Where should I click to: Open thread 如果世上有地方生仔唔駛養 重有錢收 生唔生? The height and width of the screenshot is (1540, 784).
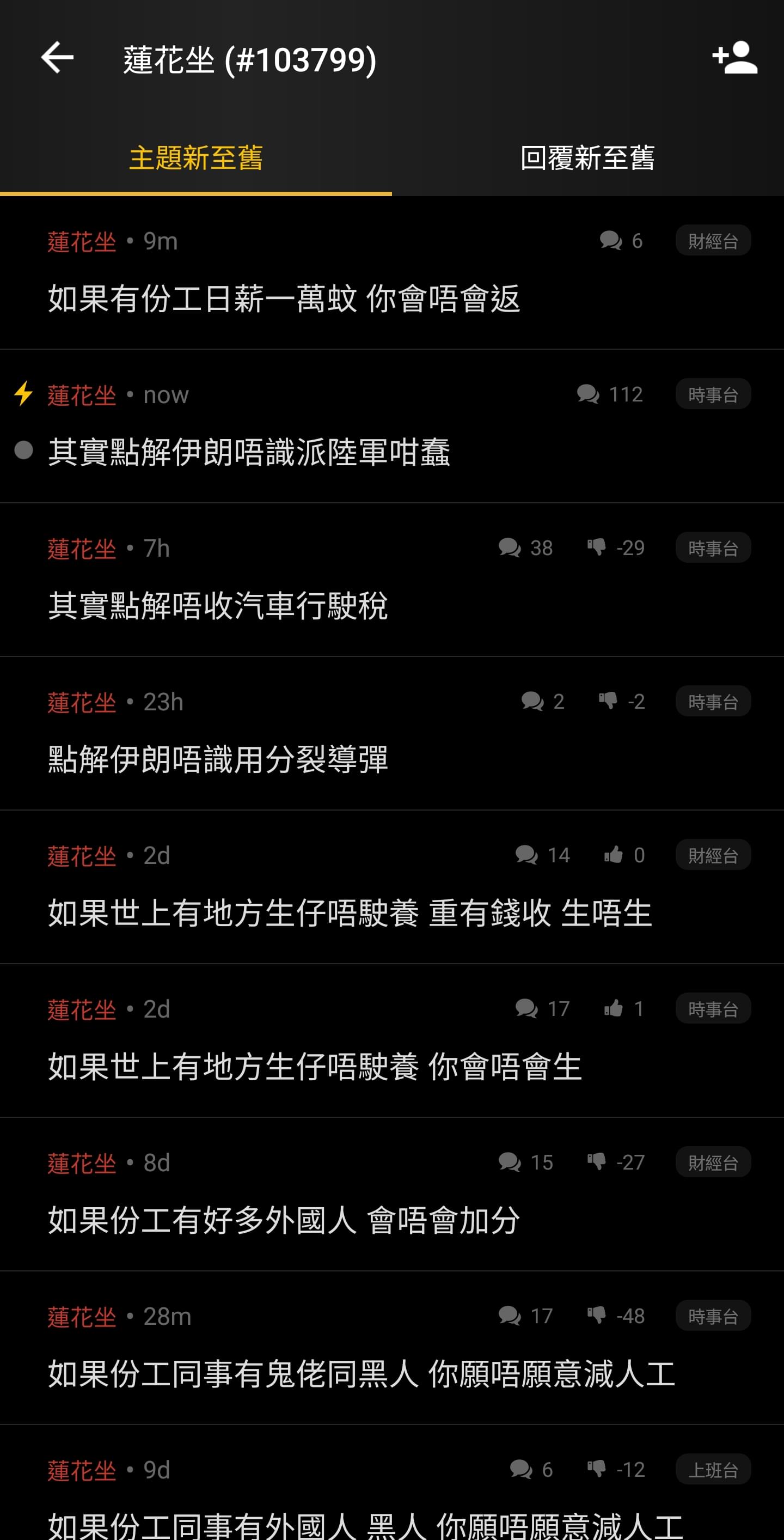tap(392, 887)
